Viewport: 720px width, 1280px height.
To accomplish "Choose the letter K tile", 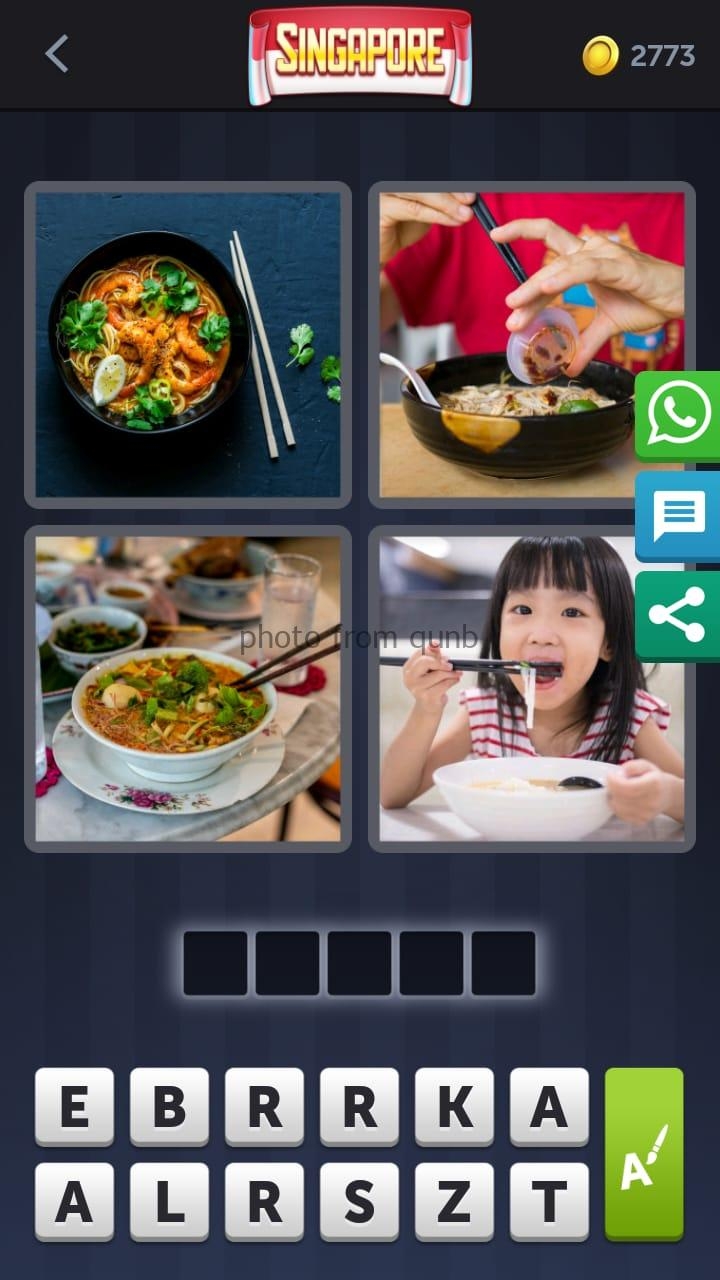I will tap(454, 1106).
